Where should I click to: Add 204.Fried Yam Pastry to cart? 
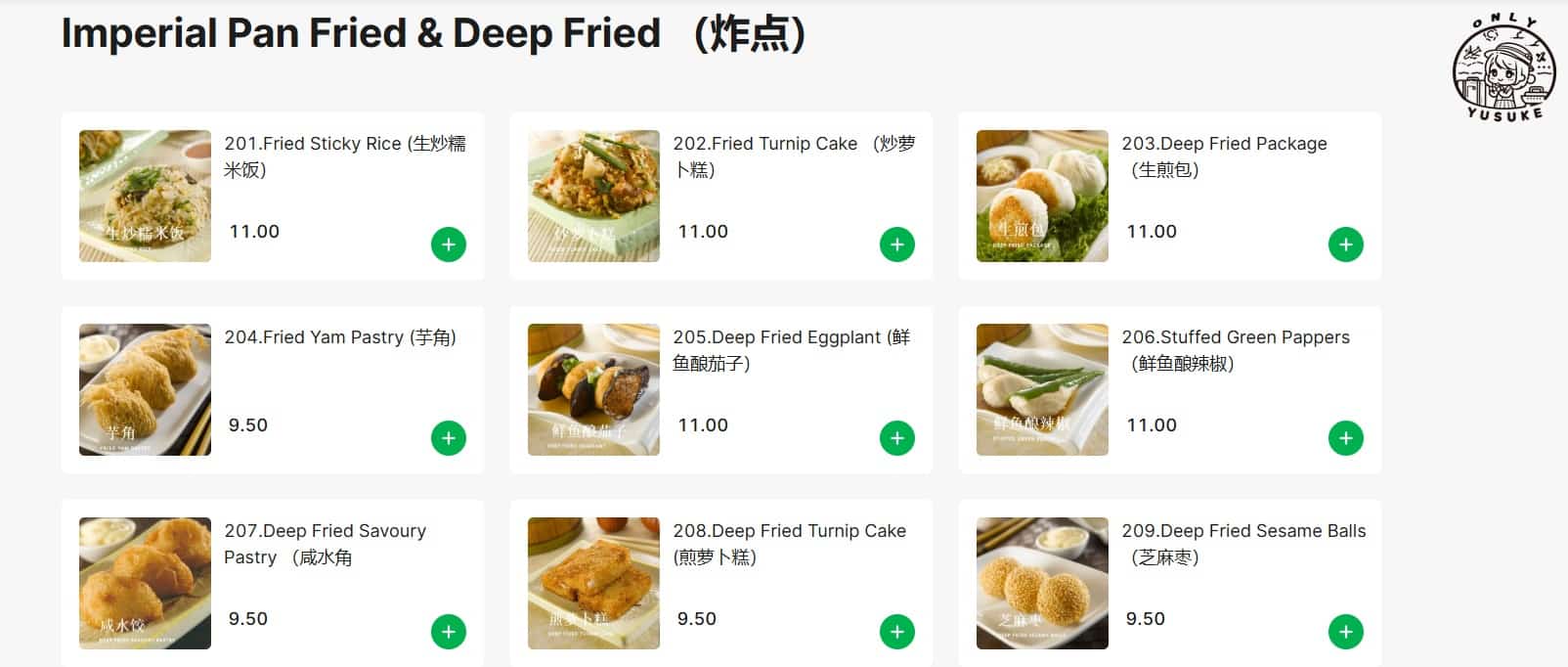click(449, 438)
